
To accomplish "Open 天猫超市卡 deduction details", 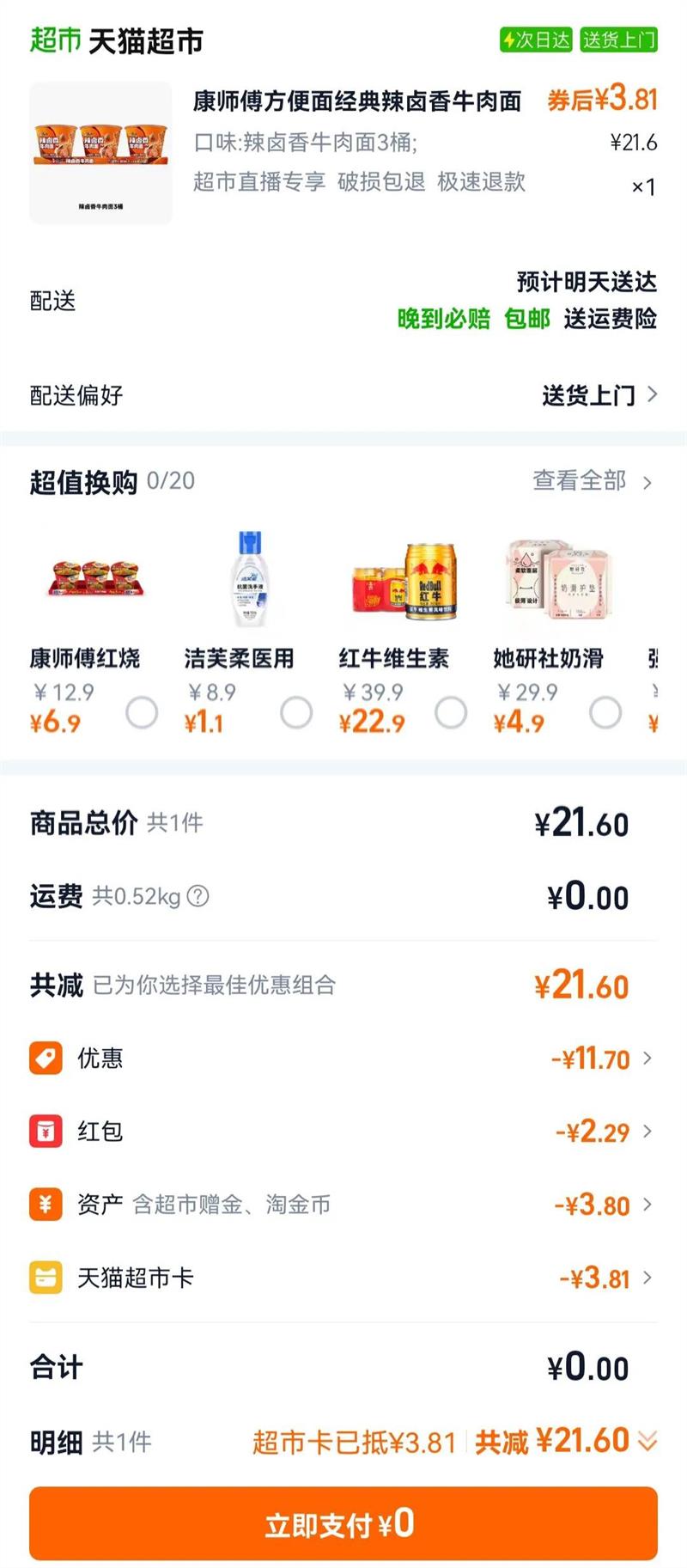I will point(601,1278).
